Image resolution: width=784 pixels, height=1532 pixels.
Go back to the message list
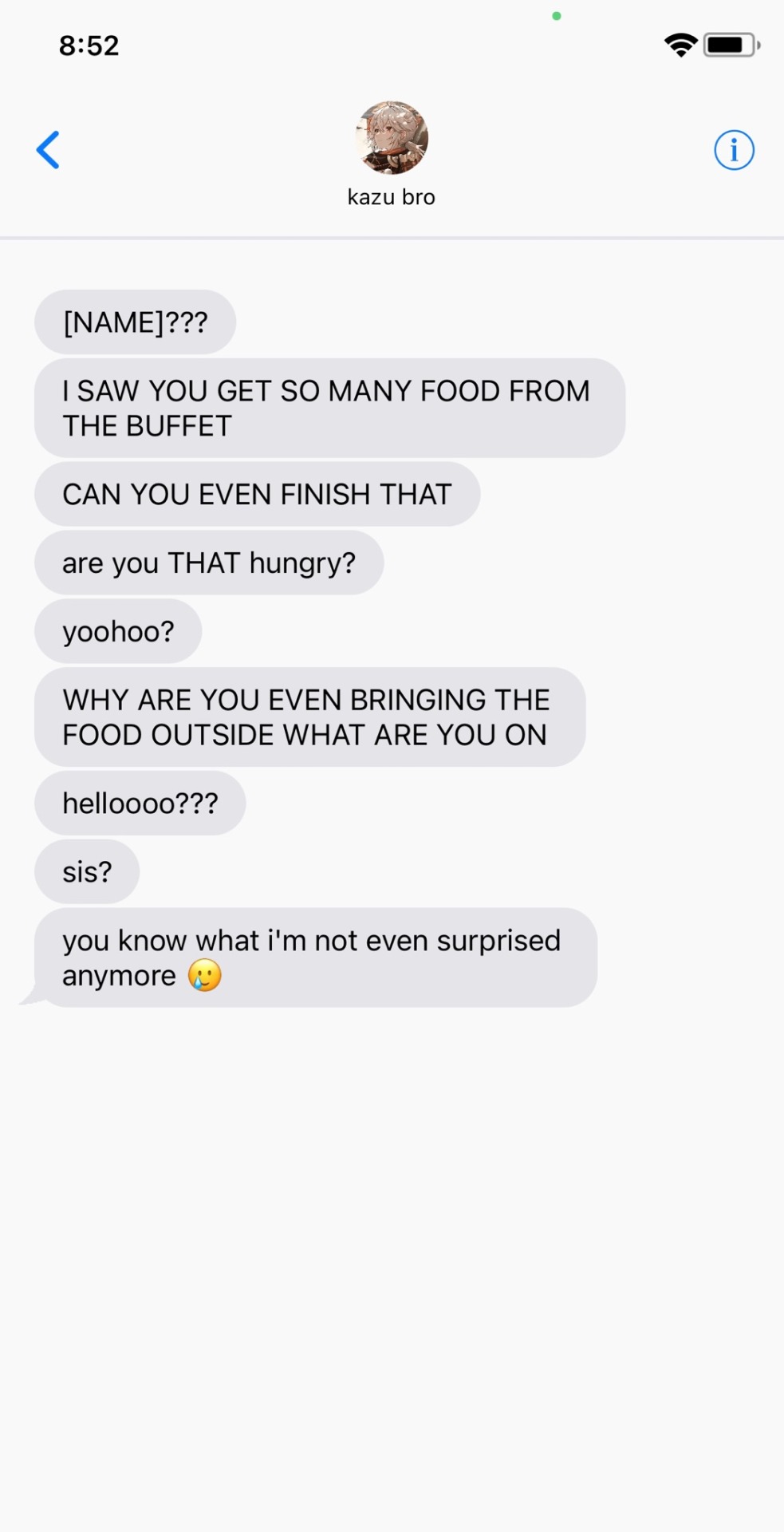[x=49, y=150]
